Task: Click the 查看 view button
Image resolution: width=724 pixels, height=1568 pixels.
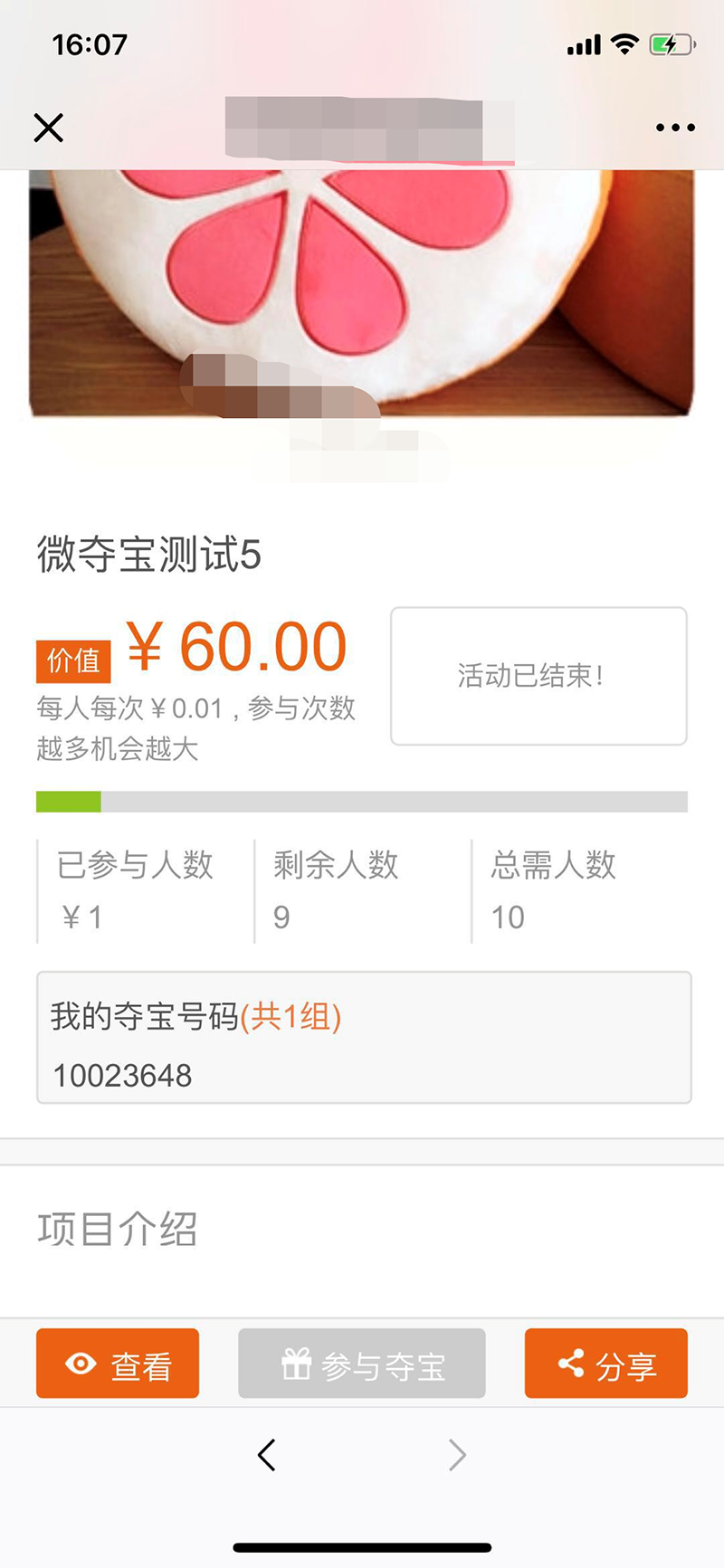Action: [118, 1364]
